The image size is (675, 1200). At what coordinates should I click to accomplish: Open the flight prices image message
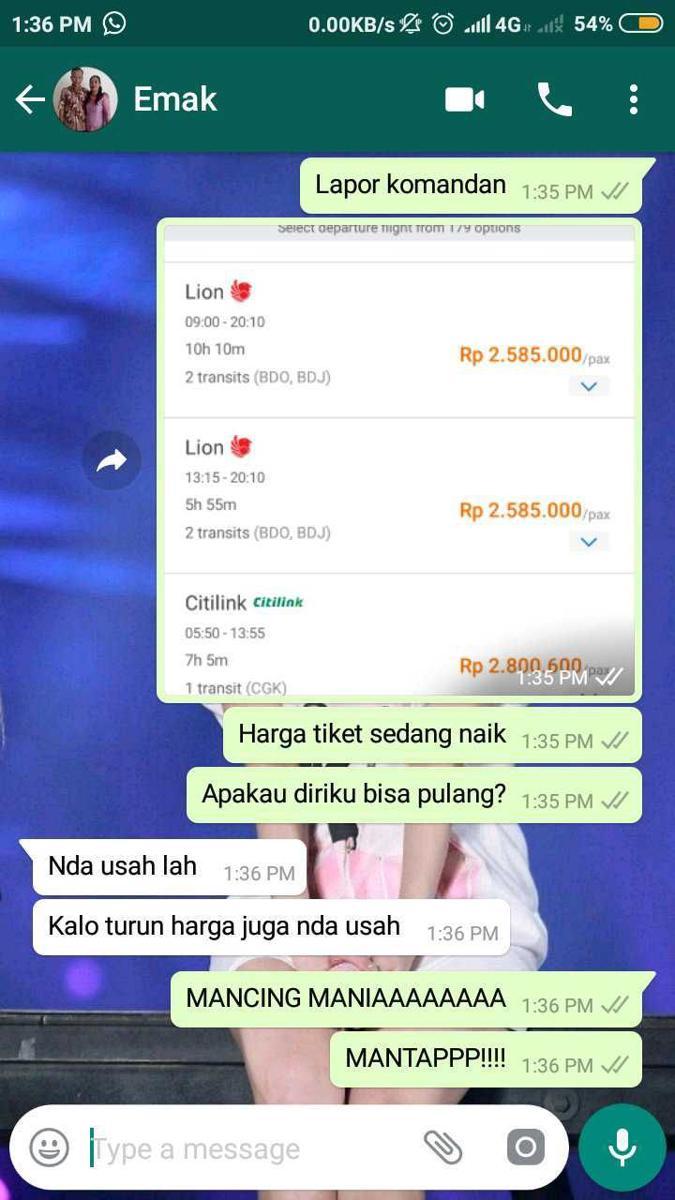point(399,459)
